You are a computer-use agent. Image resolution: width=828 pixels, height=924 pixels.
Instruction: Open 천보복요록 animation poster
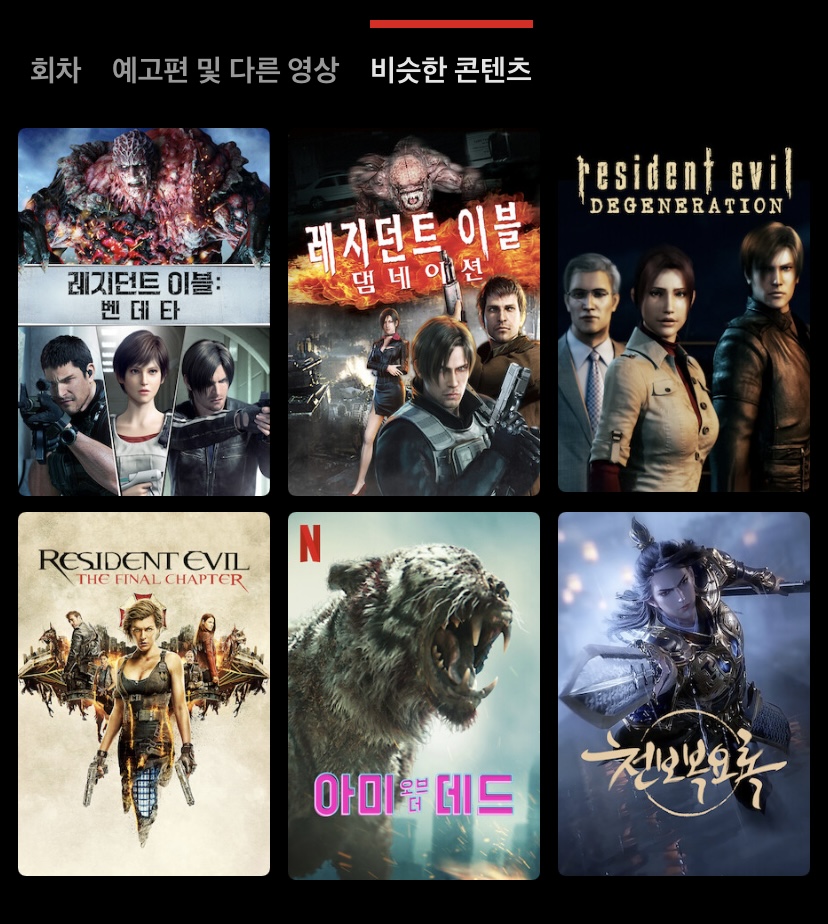[684, 694]
